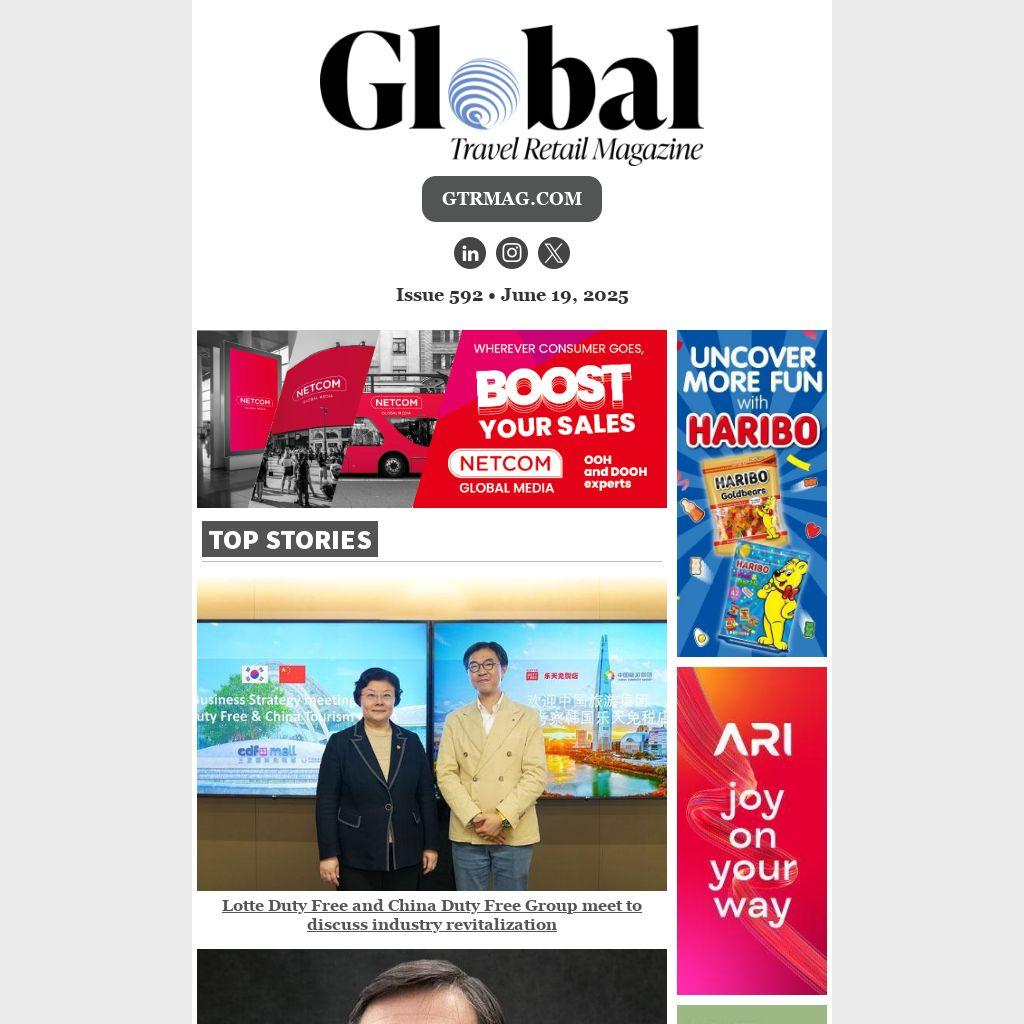Viewport: 1024px width, 1024px height.
Task: Open the Lotte Duty Free story photo
Action: point(431,734)
